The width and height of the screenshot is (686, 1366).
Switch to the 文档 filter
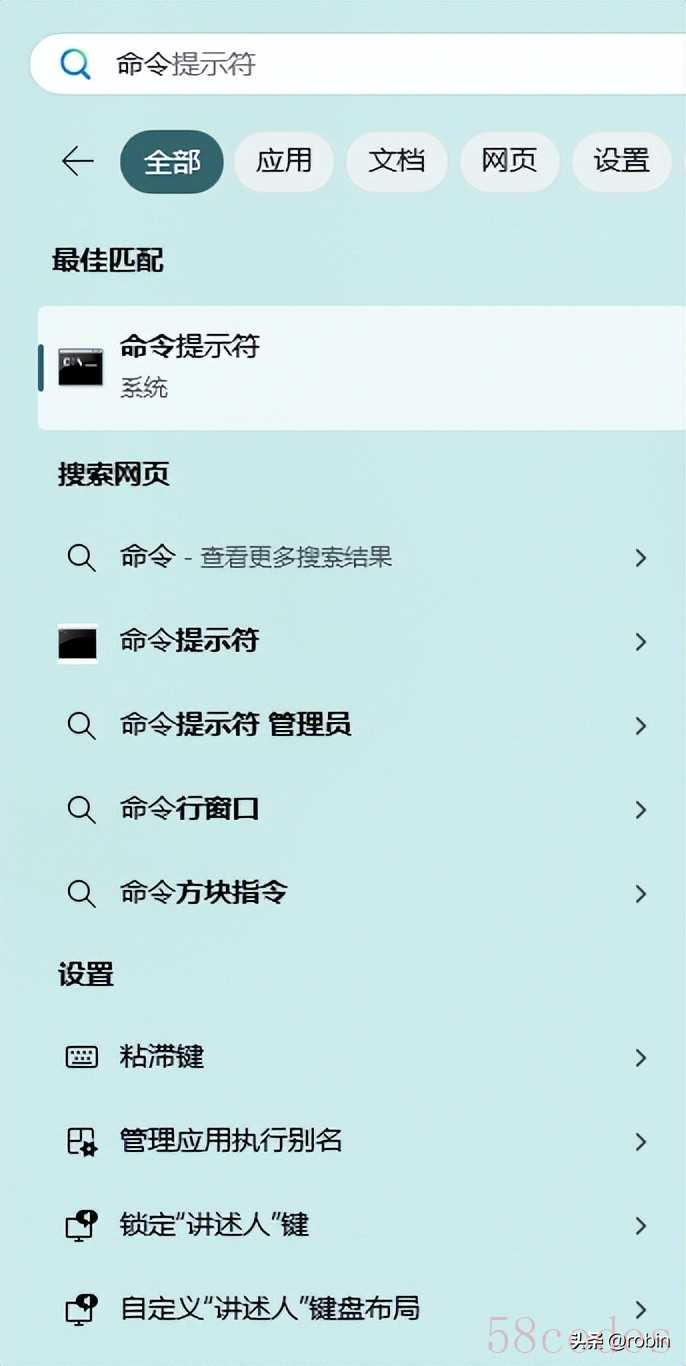396,161
